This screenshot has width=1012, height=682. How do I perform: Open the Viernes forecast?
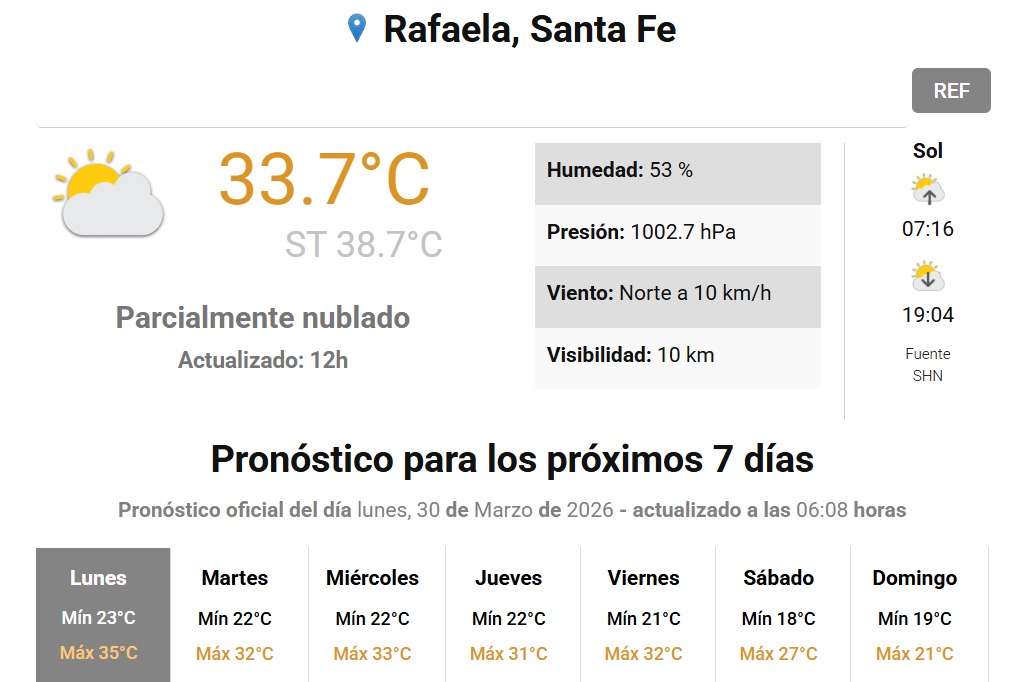click(643, 615)
